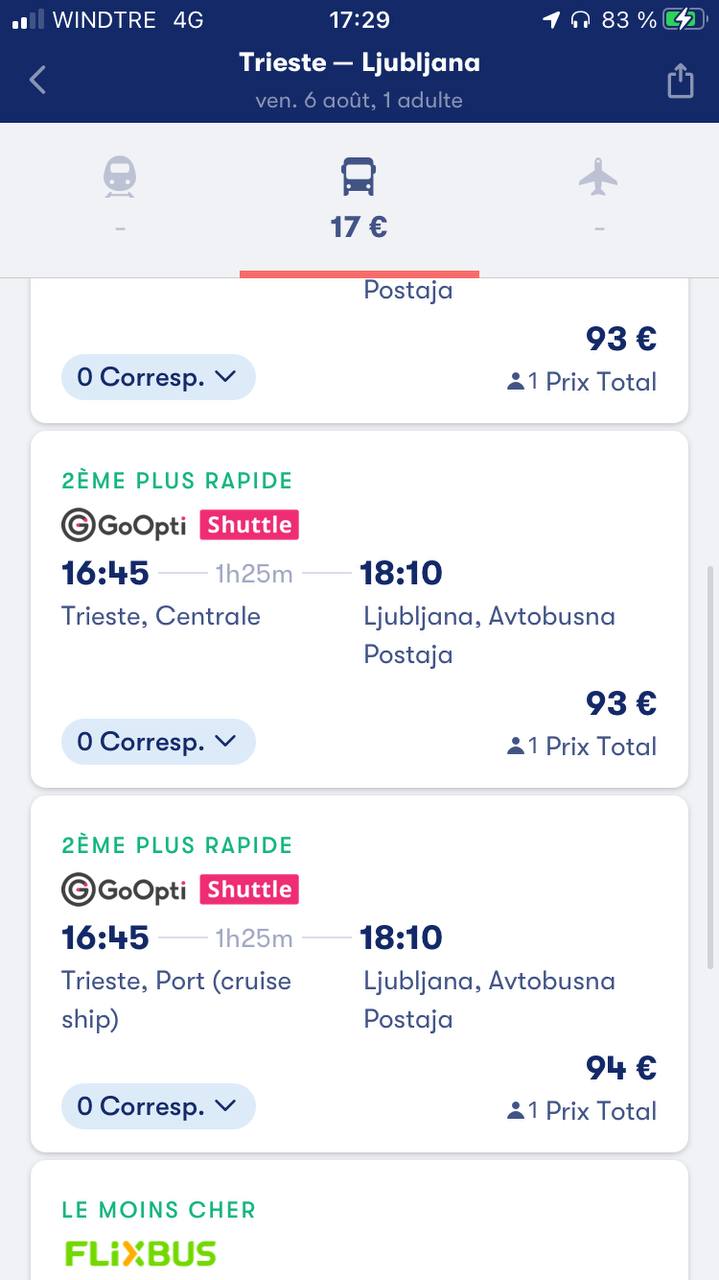Viewport: 719px width, 1280px height.
Task: Open the cheapest FlixBus offer card
Action: point(359,1220)
